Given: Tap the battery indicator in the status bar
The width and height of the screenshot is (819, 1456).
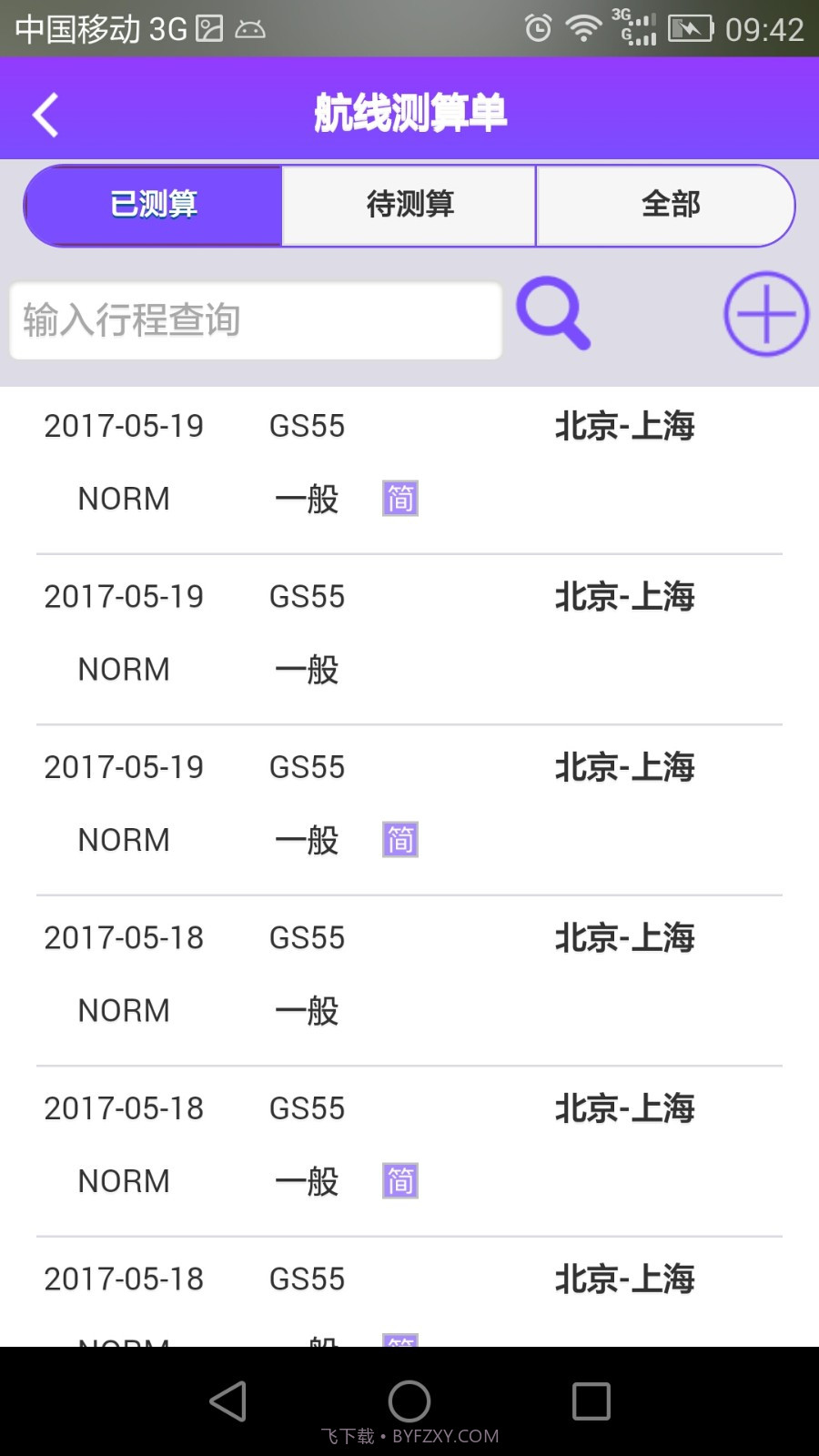Looking at the screenshot, I should pyautogui.click(x=690, y=27).
